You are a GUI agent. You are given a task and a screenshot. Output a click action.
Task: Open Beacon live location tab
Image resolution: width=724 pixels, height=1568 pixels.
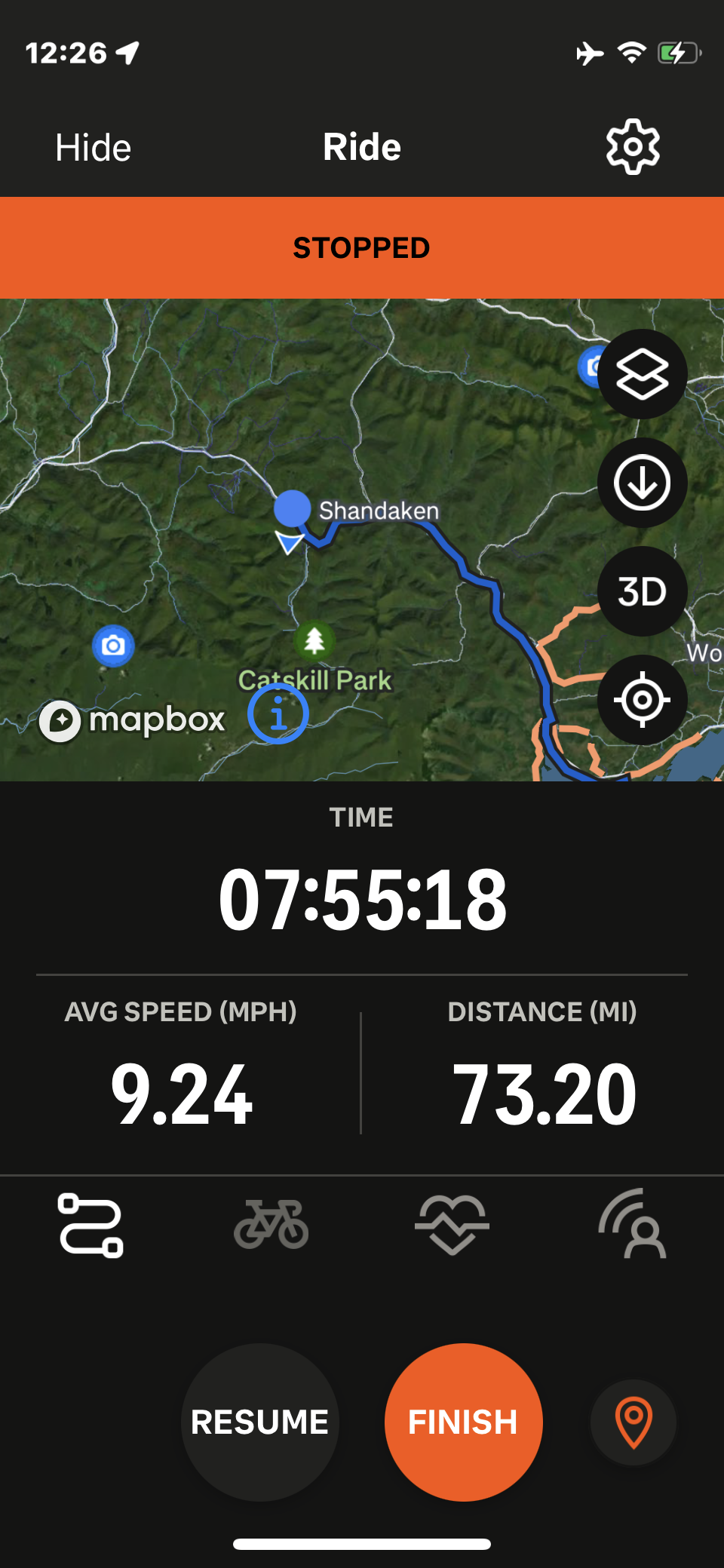click(633, 1226)
